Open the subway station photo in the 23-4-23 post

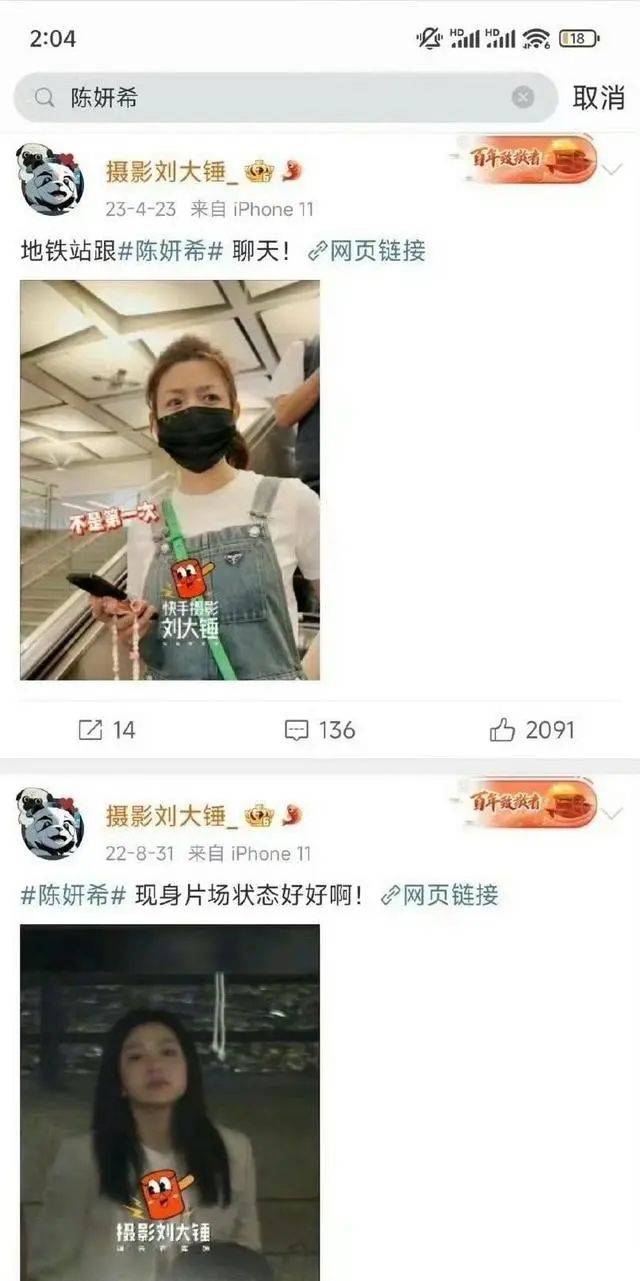(170, 480)
